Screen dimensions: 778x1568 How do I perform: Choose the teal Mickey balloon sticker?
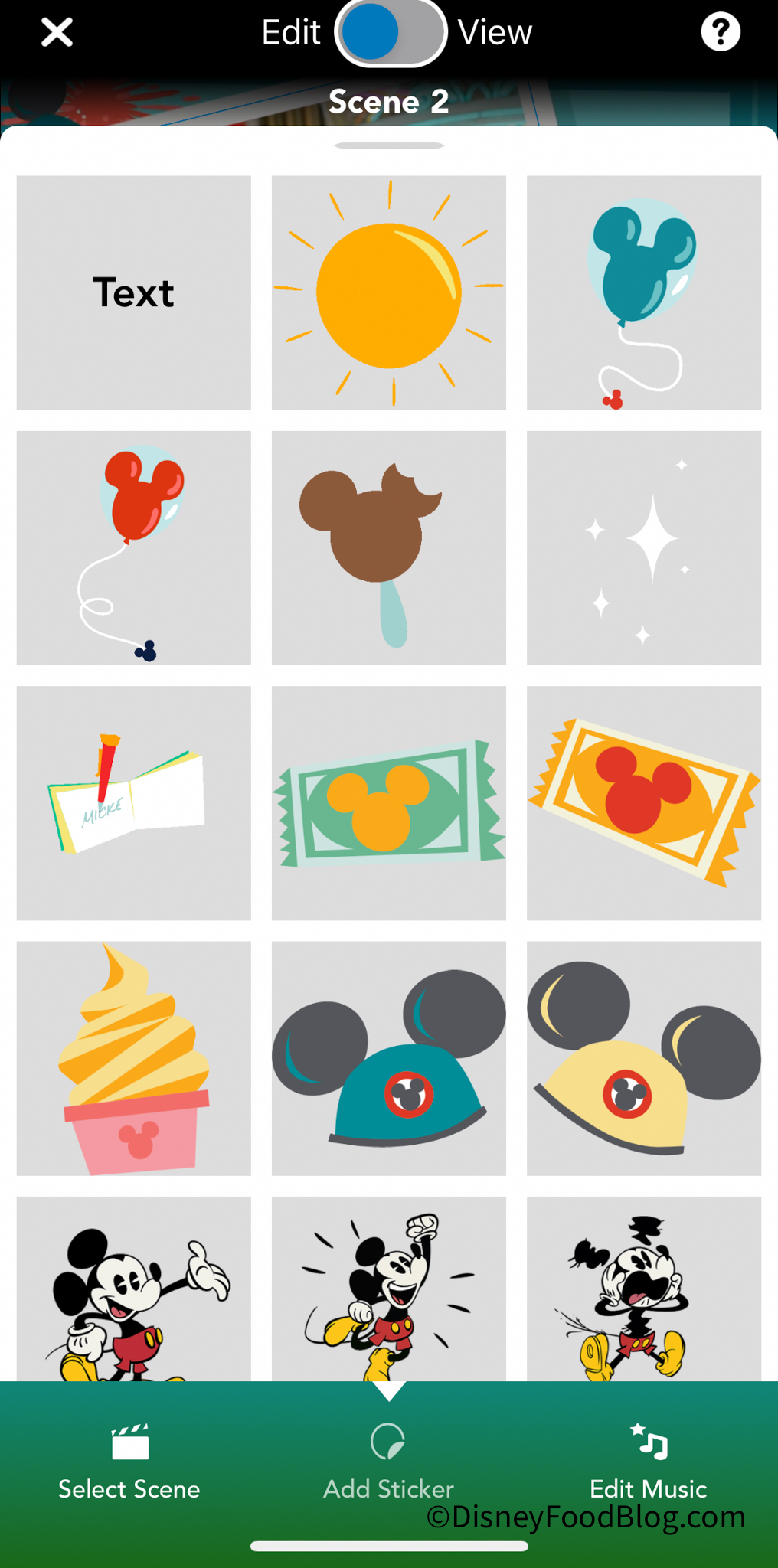point(644,292)
